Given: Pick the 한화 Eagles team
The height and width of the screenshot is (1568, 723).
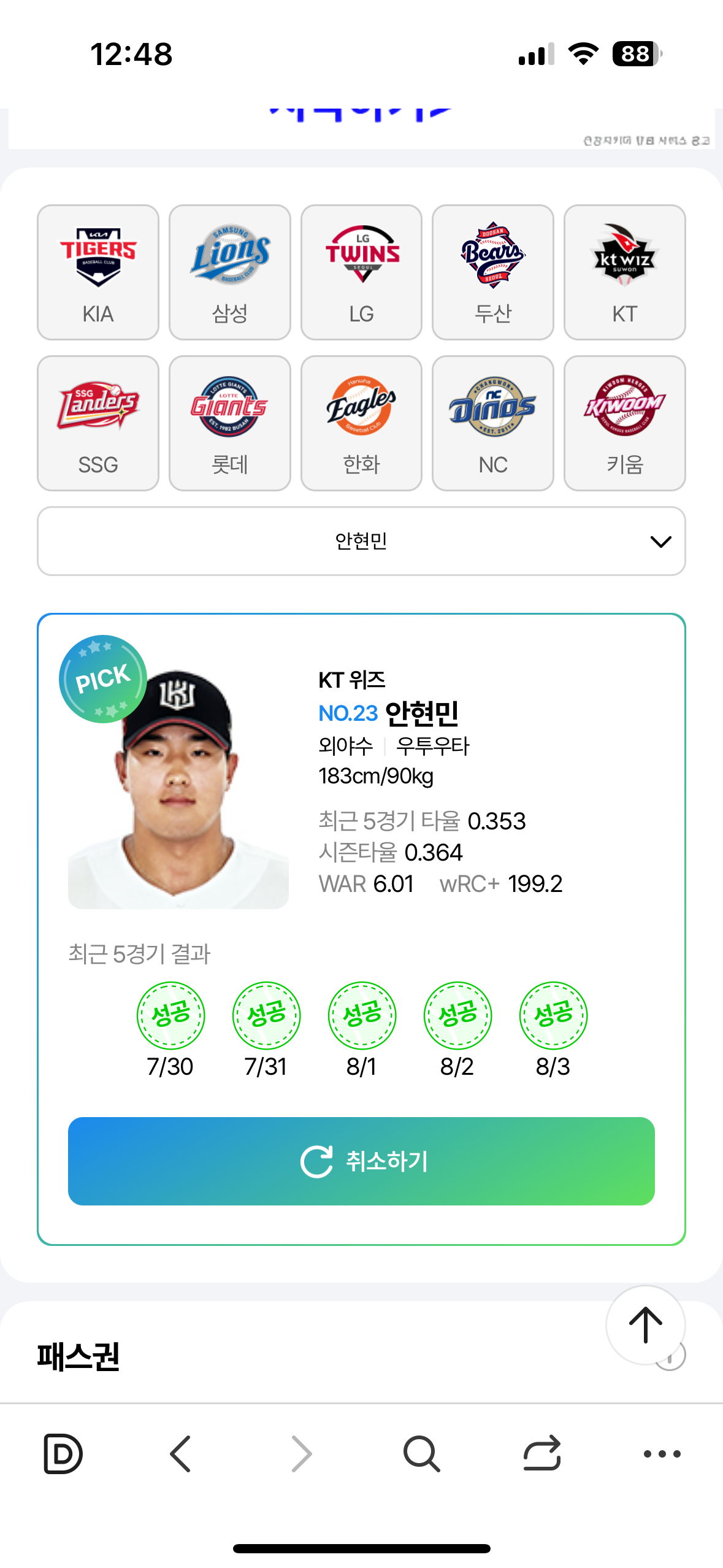Looking at the screenshot, I should pos(361,423).
